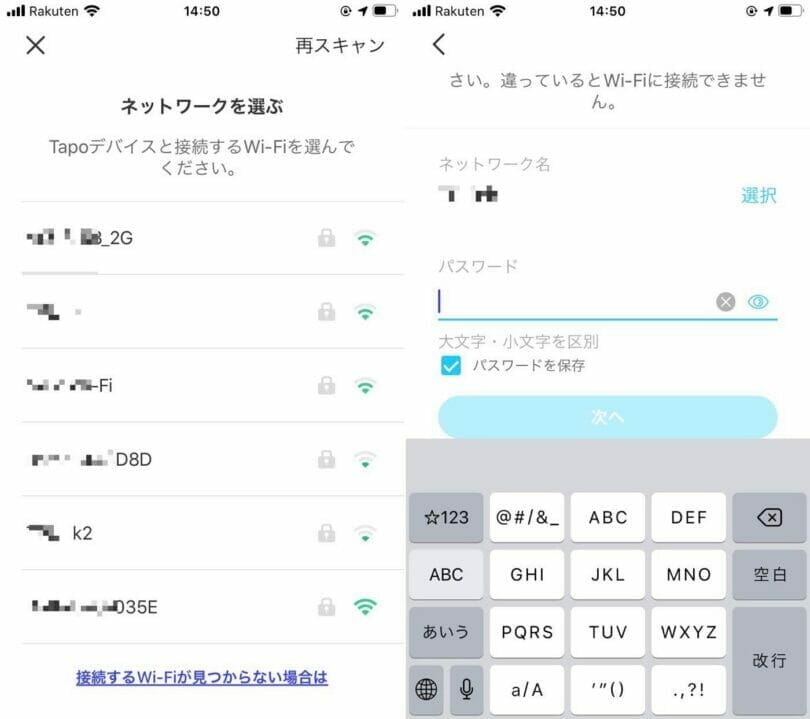The image size is (810, 719).
Task: Tap the backspace key on keyboard
Action: pos(769,517)
